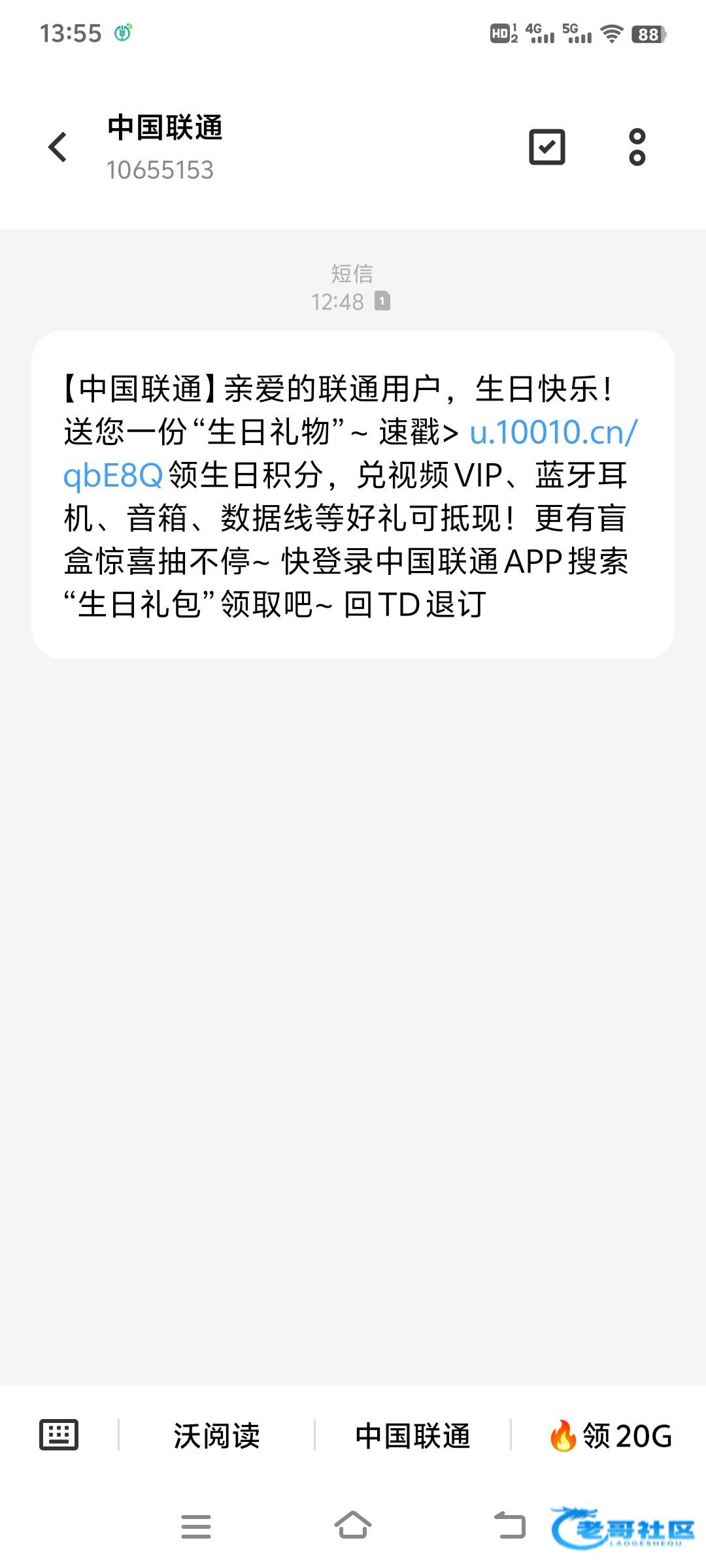
Task: Open recent apps from navigation bar
Action: [195, 1527]
